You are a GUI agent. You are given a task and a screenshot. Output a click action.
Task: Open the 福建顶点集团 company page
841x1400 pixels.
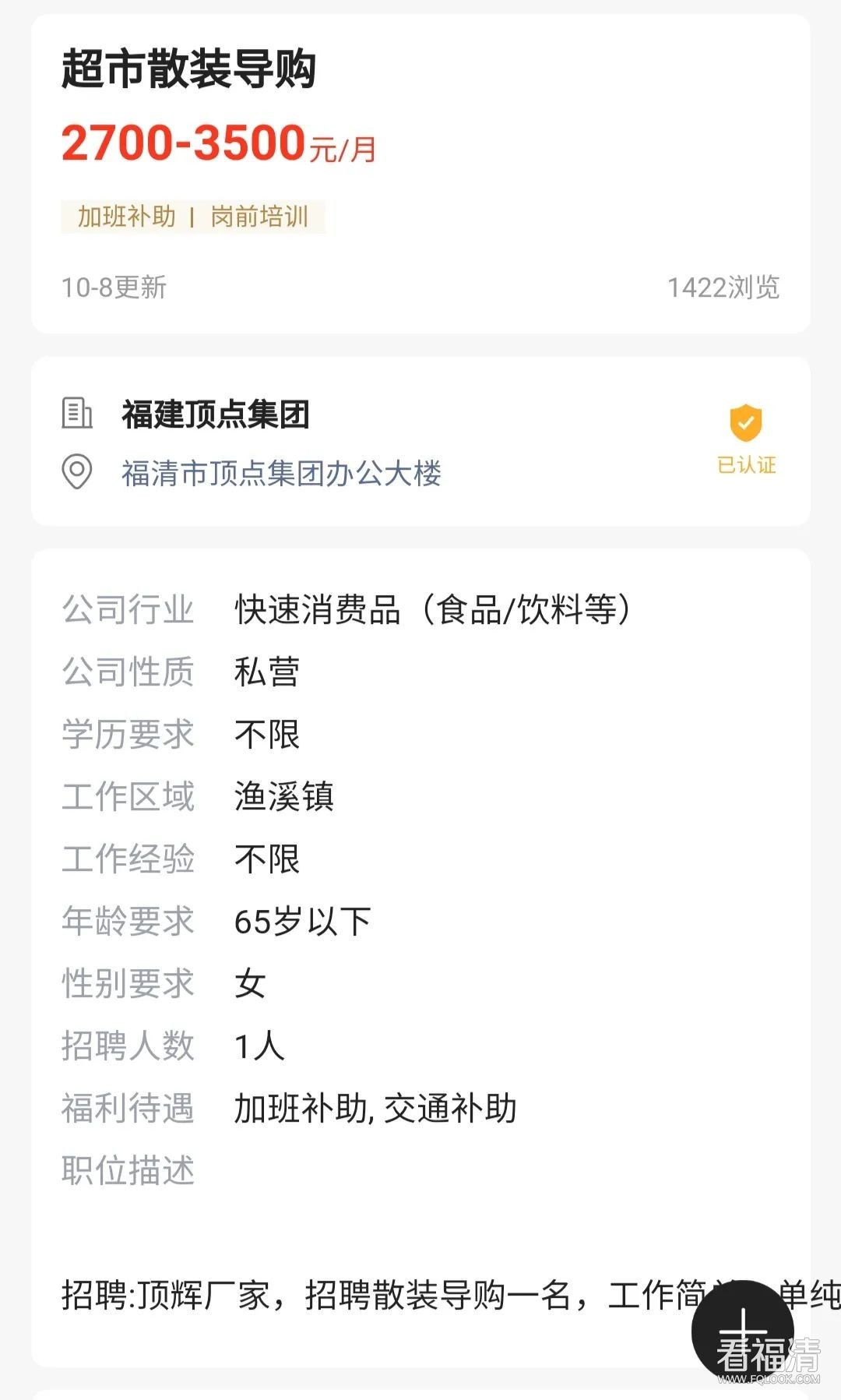tap(216, 414)
